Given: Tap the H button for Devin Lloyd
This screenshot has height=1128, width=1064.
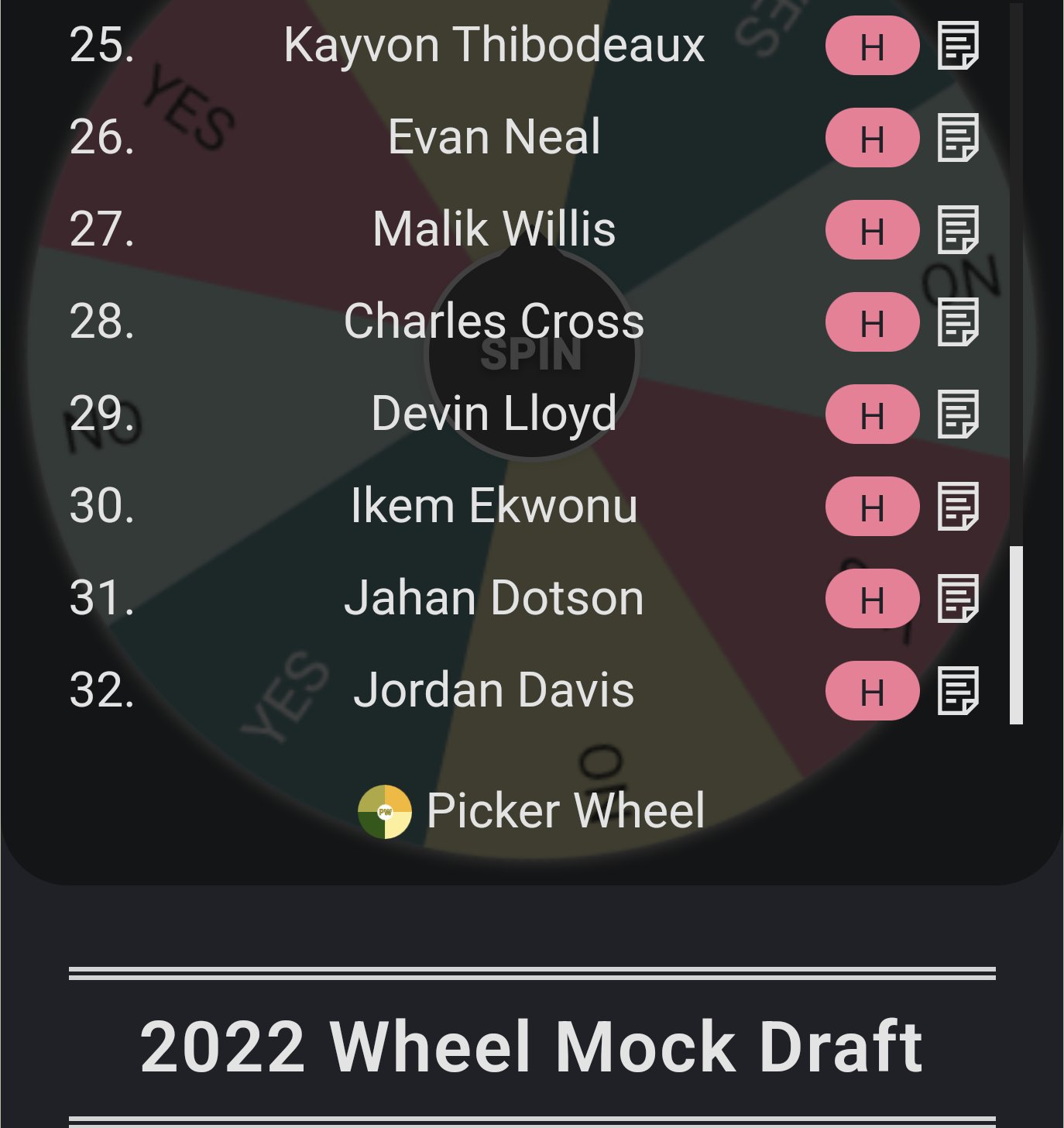Looking at the screenshot, I should click(872, 414).
